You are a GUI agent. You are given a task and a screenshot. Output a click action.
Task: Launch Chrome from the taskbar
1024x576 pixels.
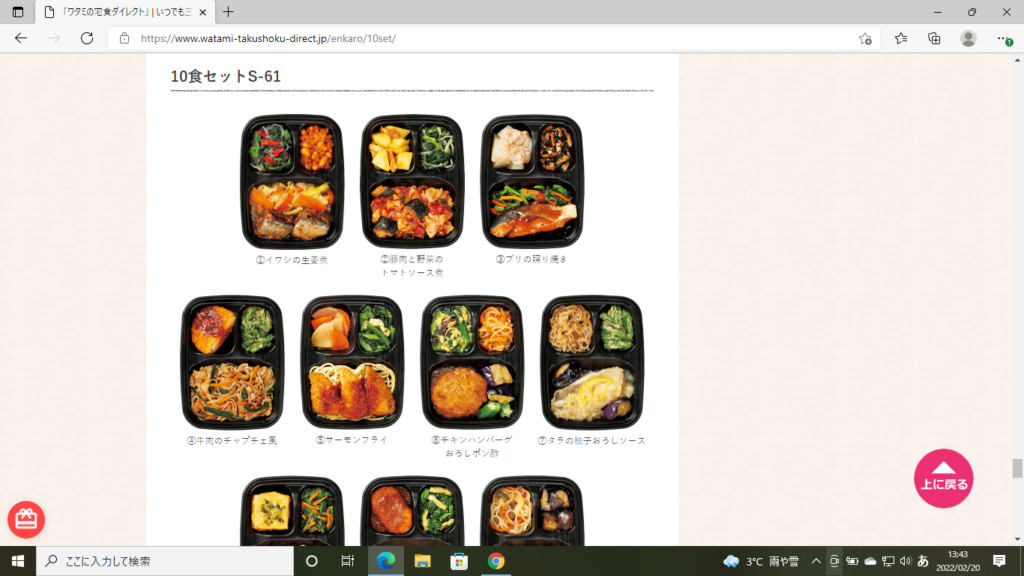click(495, 561)
